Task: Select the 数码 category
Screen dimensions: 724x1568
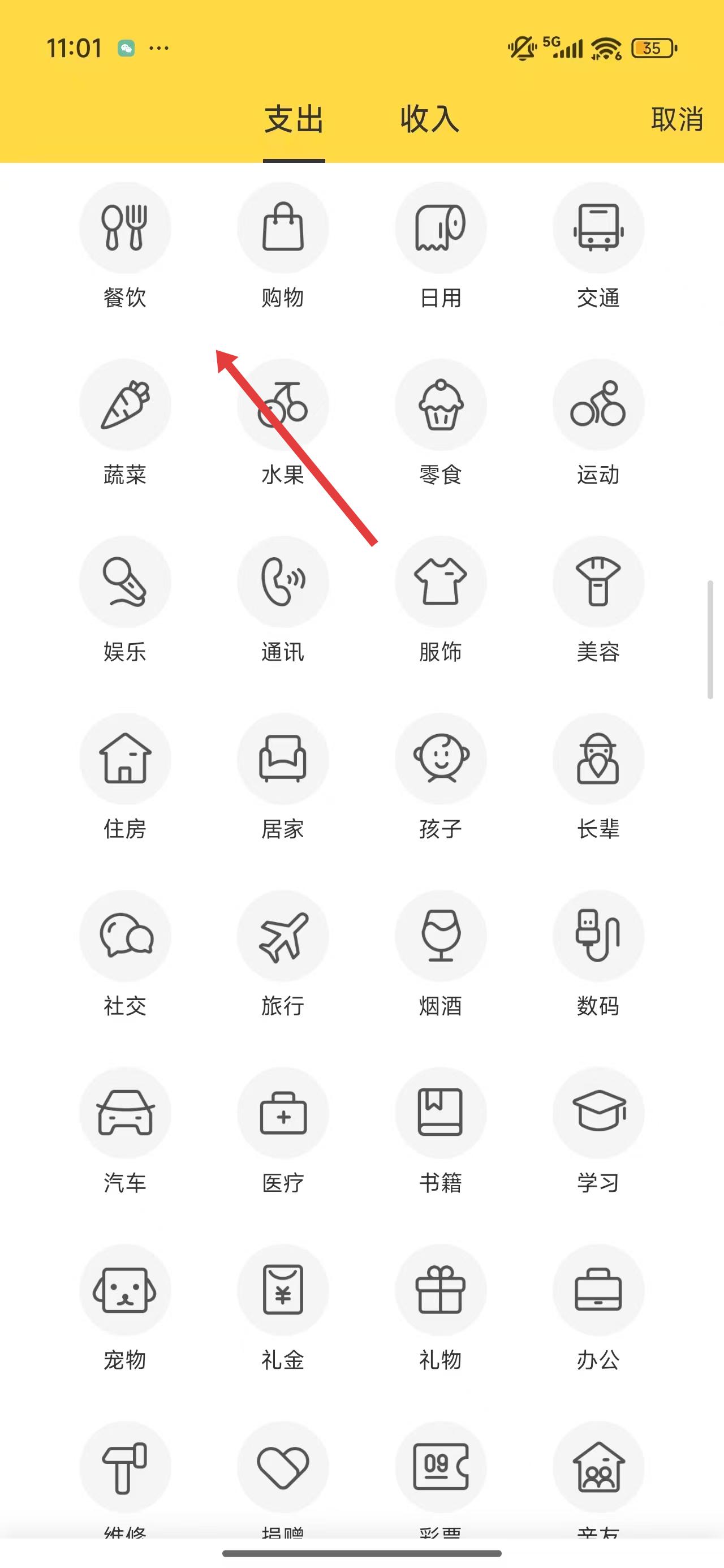Action: (x=598, y=937)
